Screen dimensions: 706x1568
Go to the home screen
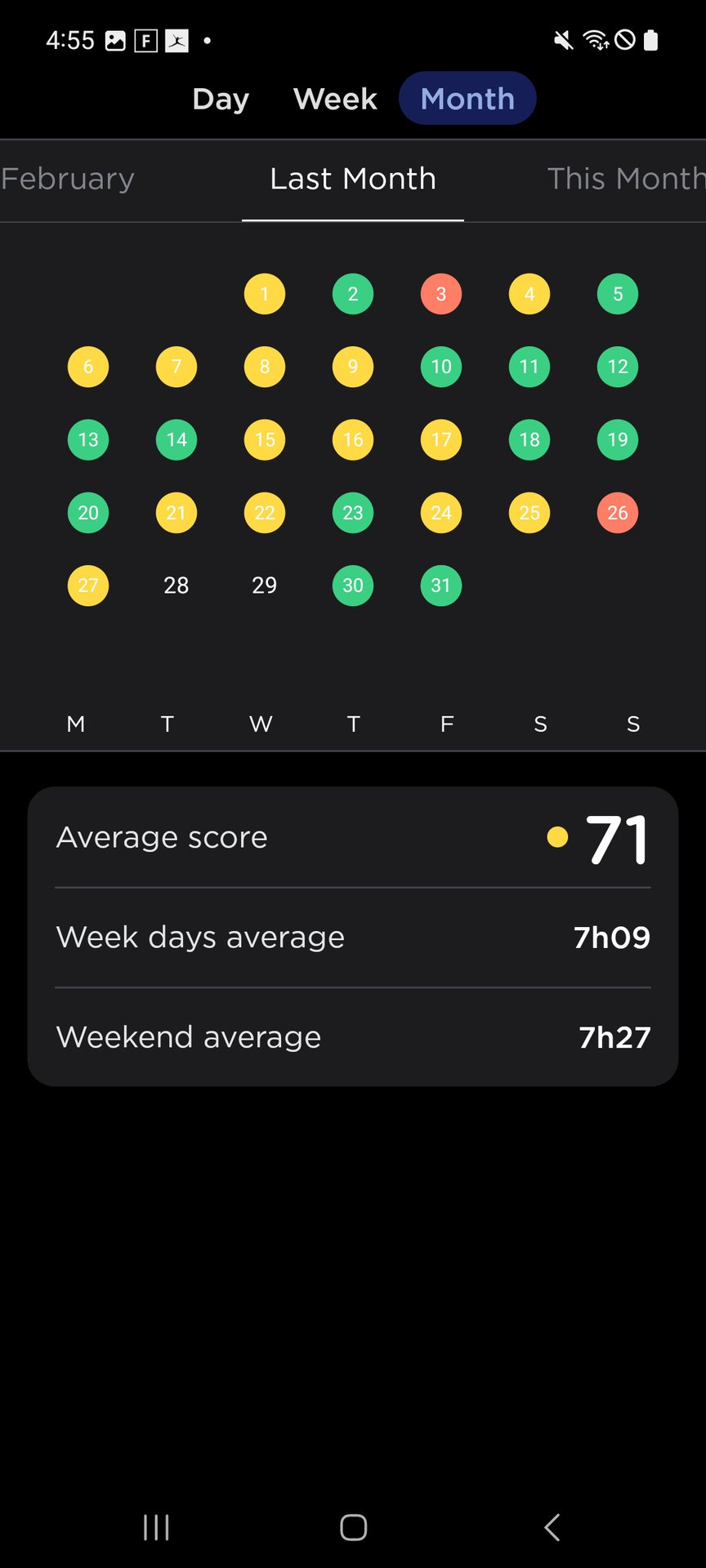[x=353, y=1527]
